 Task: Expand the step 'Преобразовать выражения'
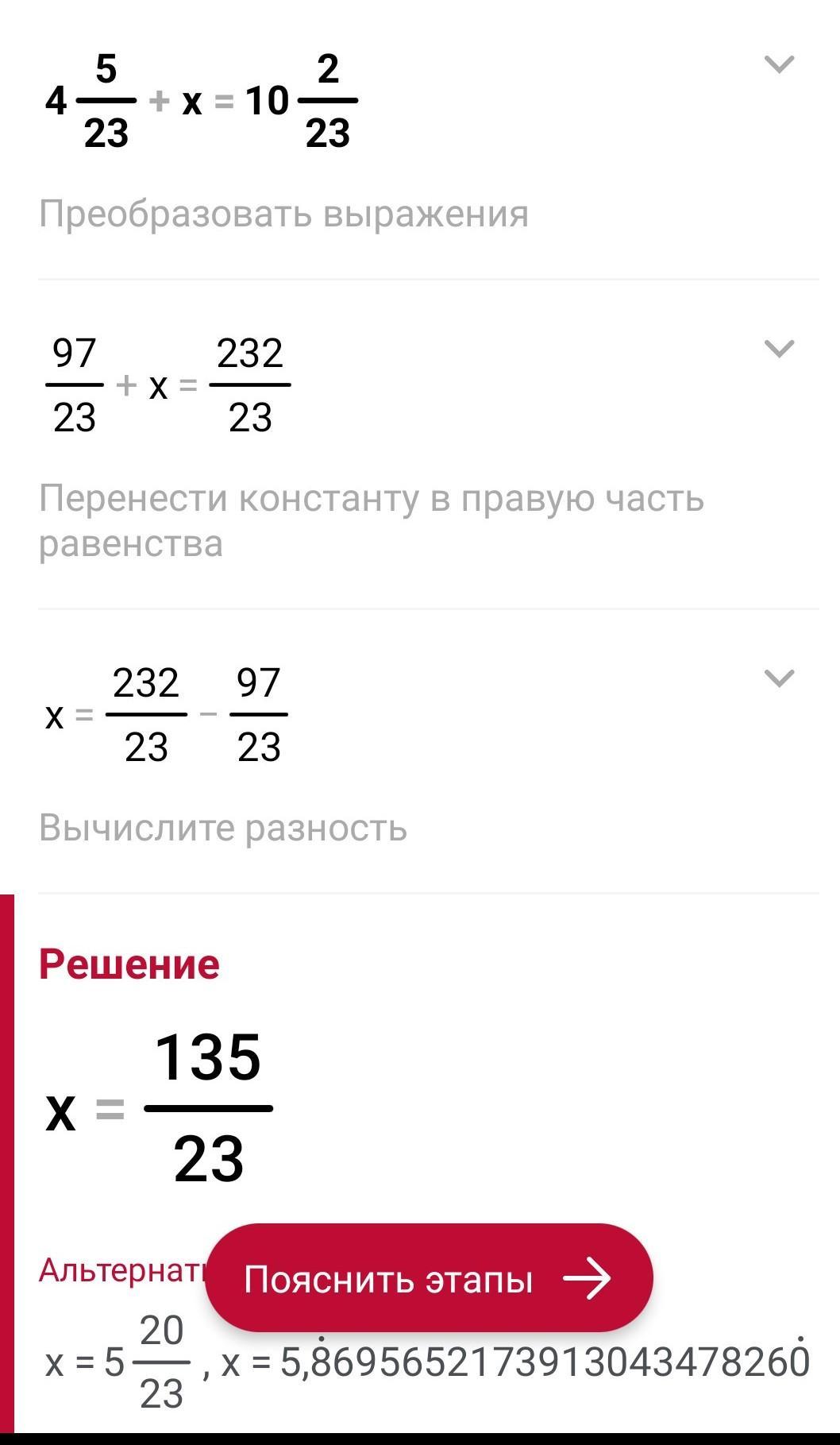click(x=778, y=64)
